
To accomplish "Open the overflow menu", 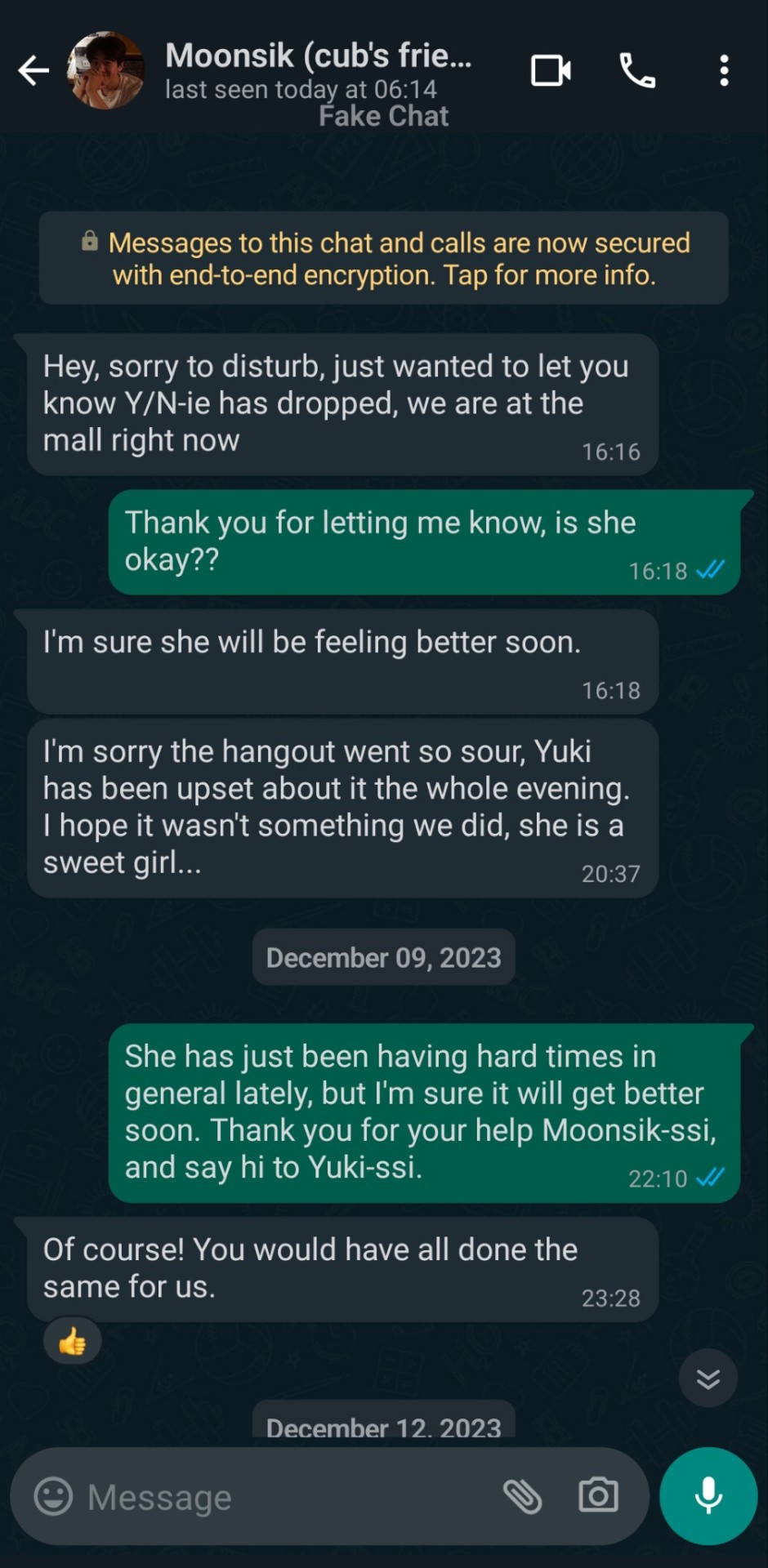I will [724, 71].
